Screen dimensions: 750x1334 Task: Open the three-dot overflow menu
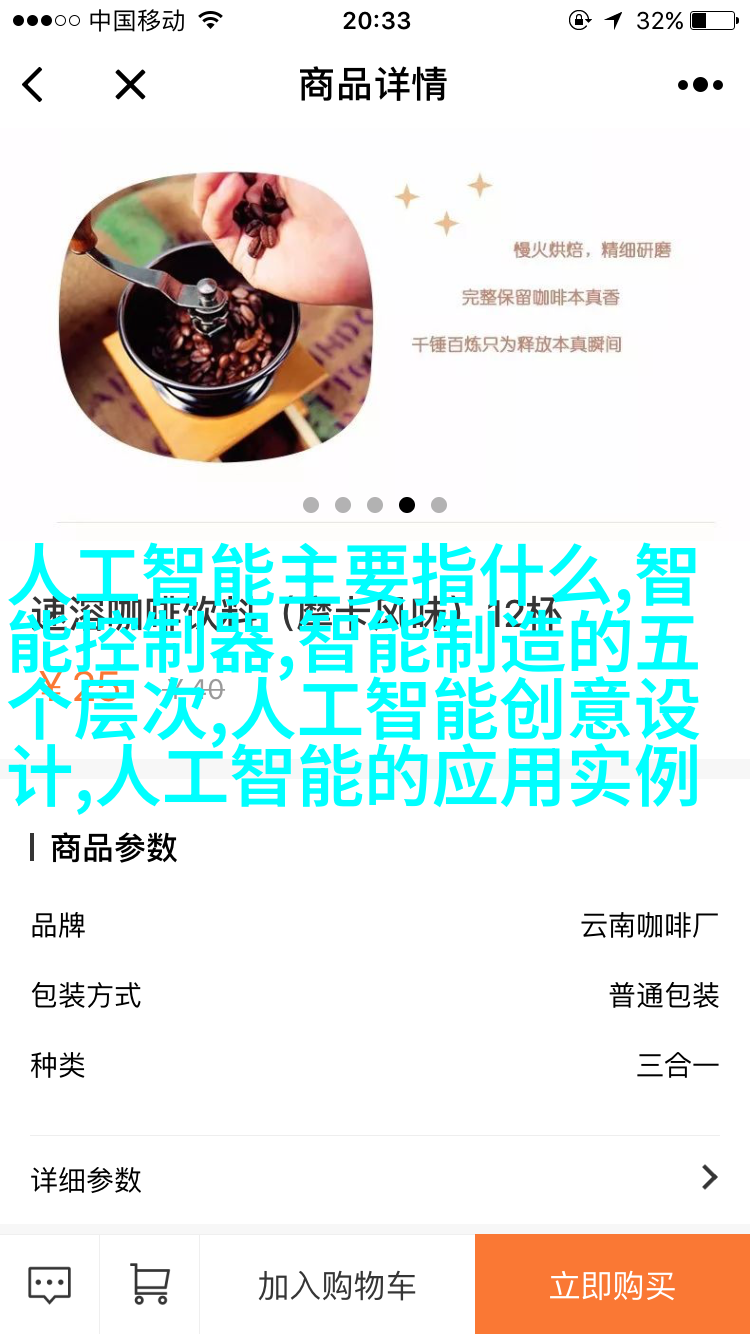click(x=700, y=85)
